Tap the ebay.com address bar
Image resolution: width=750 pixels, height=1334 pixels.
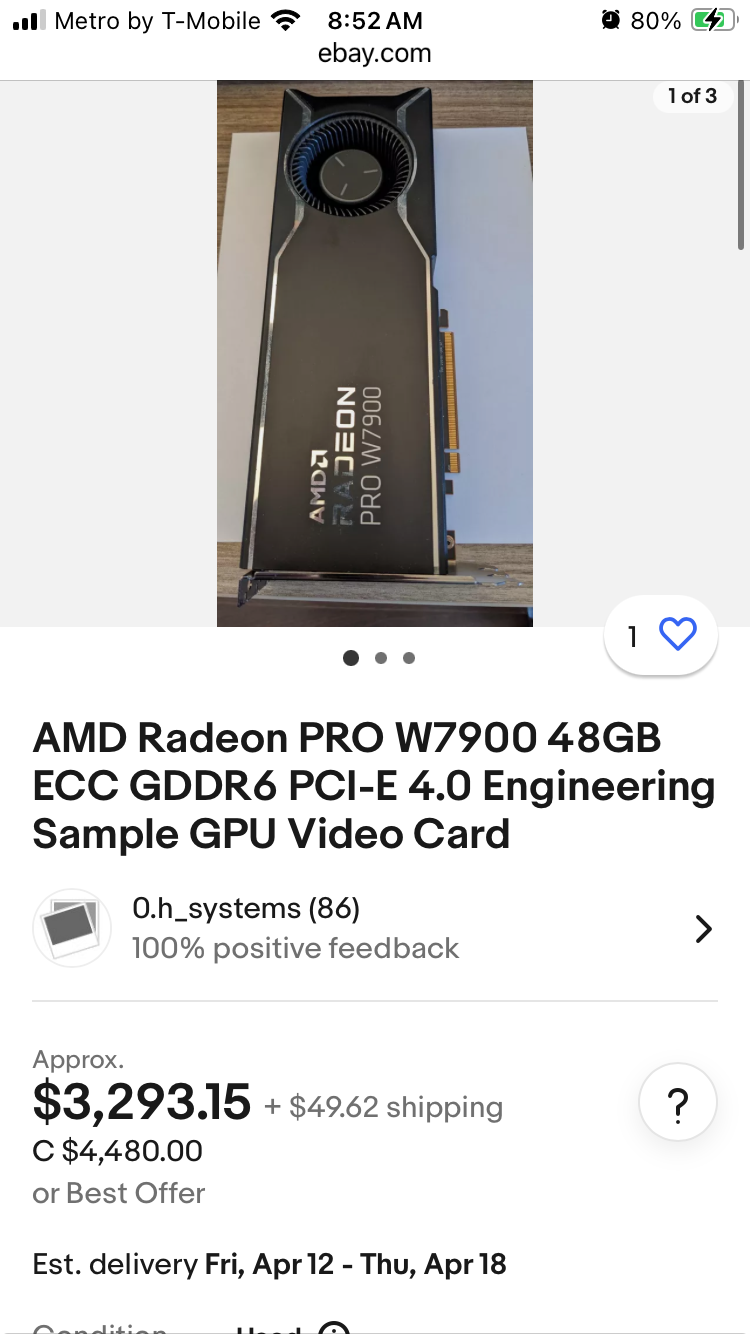[374, 53]
